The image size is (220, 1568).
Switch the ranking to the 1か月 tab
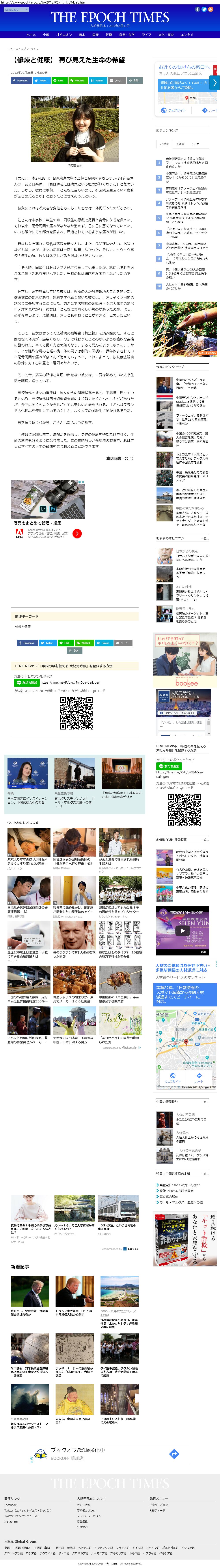[x=196, y=144]
